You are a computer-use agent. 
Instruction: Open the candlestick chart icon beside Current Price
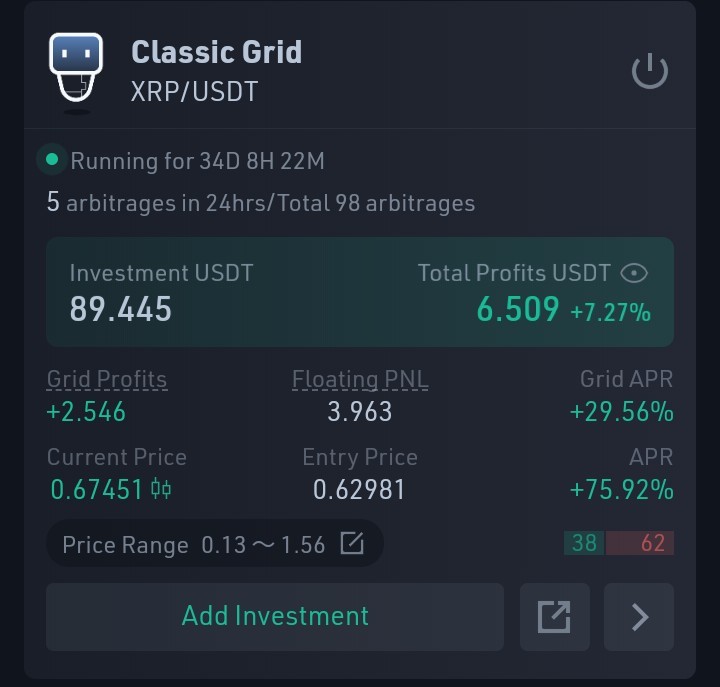click(161, 489)
